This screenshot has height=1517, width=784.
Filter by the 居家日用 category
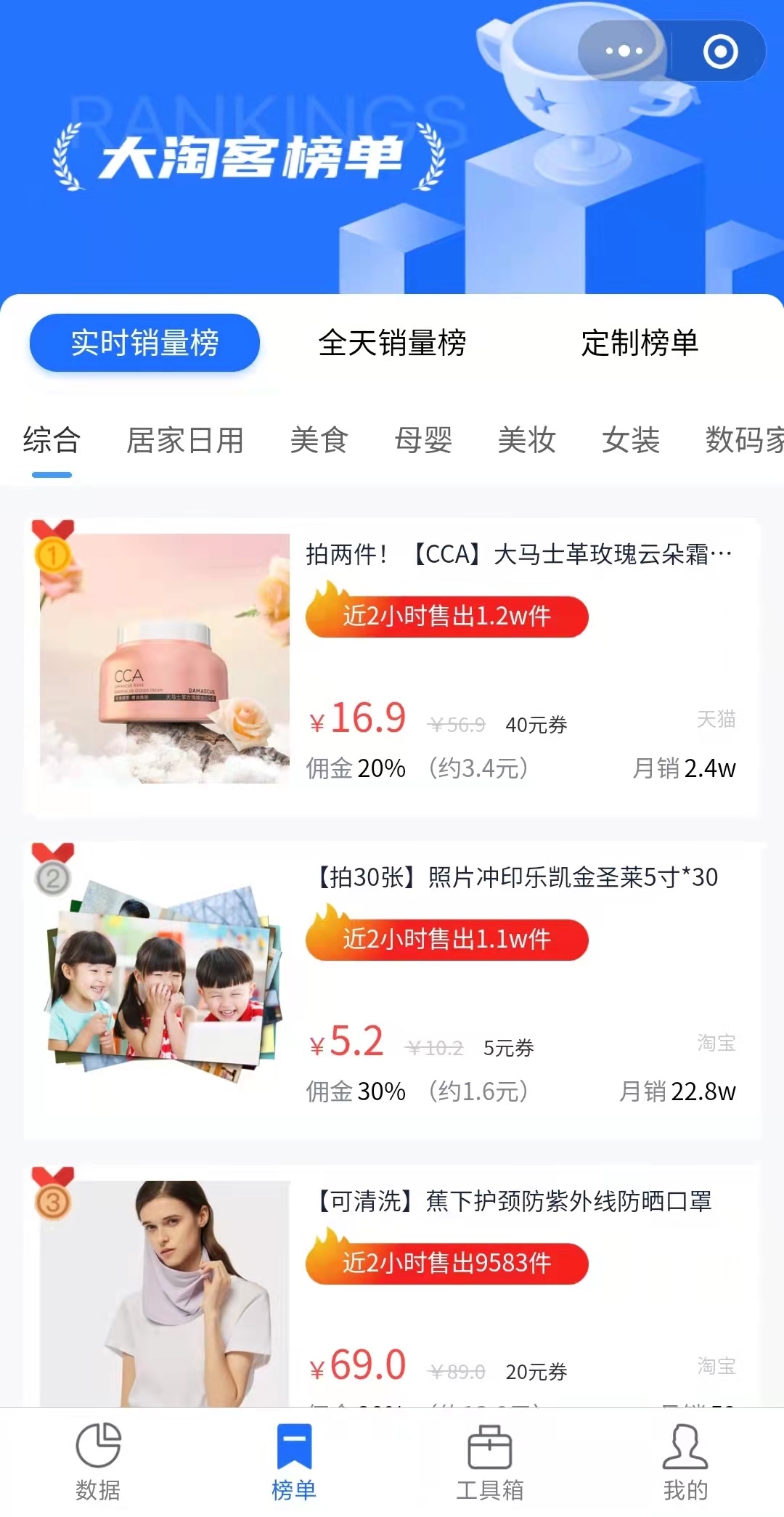[185, 441]
